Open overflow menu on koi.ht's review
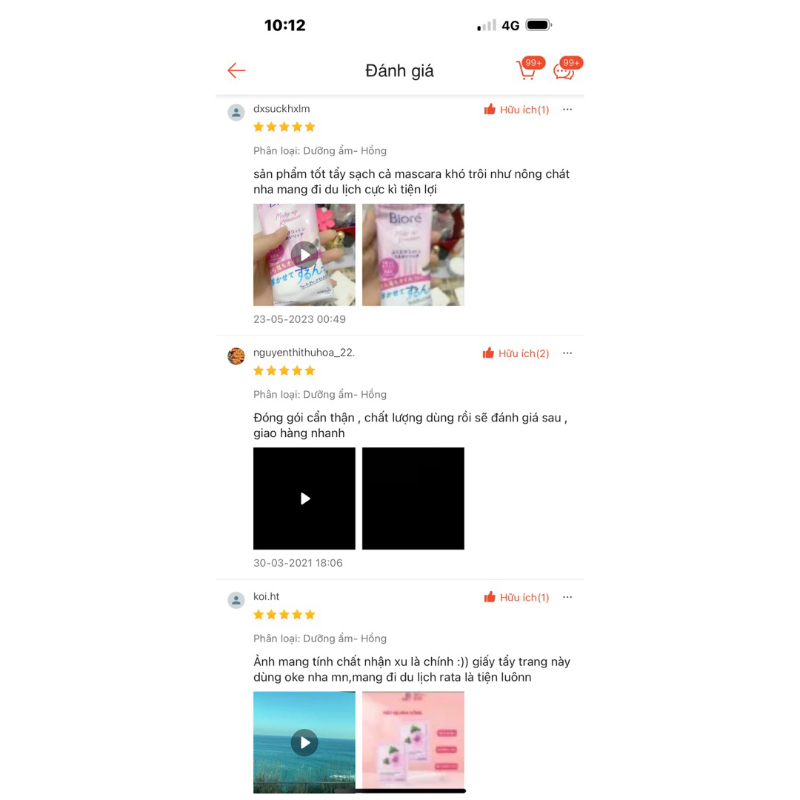Screen dimensions: 800x800 click(567, 598)
